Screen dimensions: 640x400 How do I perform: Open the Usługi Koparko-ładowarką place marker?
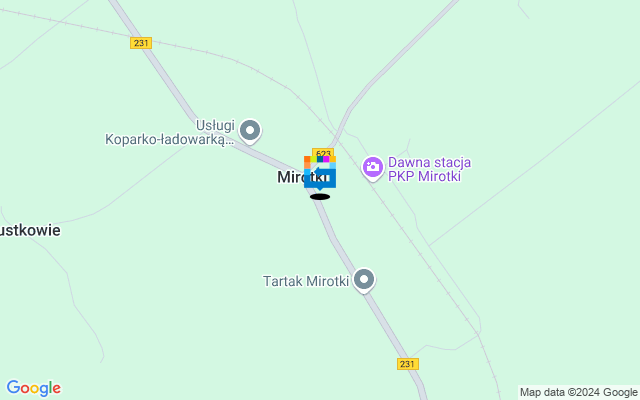pos(250,130)
